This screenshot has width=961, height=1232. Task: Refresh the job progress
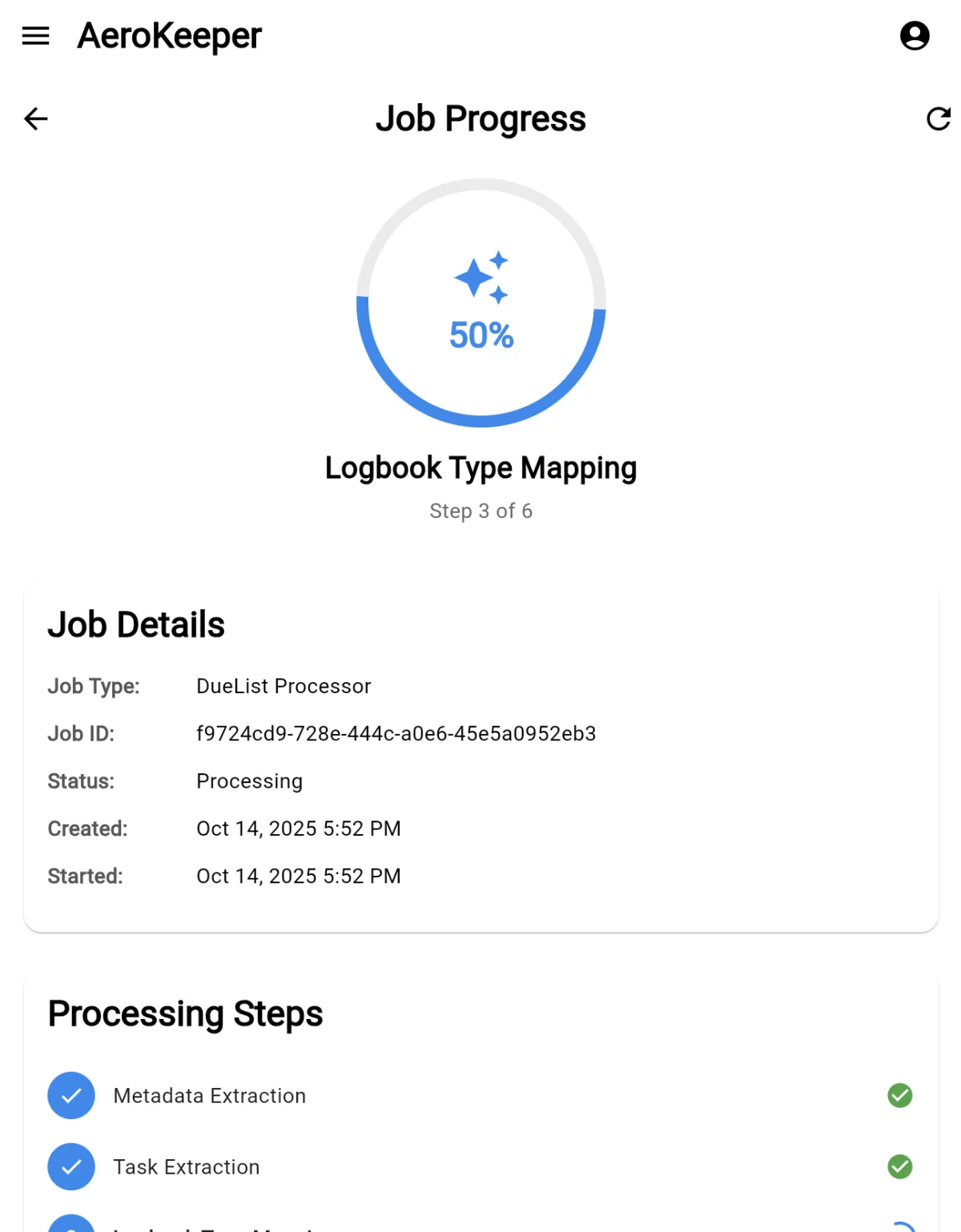937,119
